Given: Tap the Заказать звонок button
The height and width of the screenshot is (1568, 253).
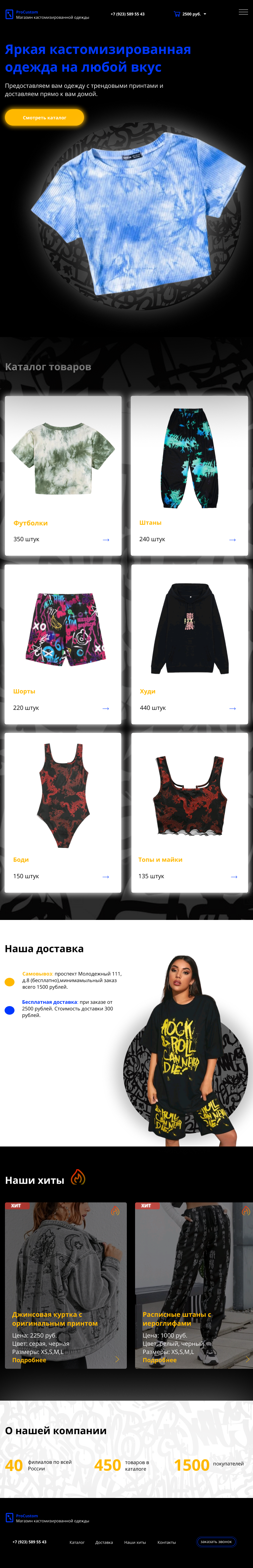Looking at the screenshot, I should [x=216, y=1542].
